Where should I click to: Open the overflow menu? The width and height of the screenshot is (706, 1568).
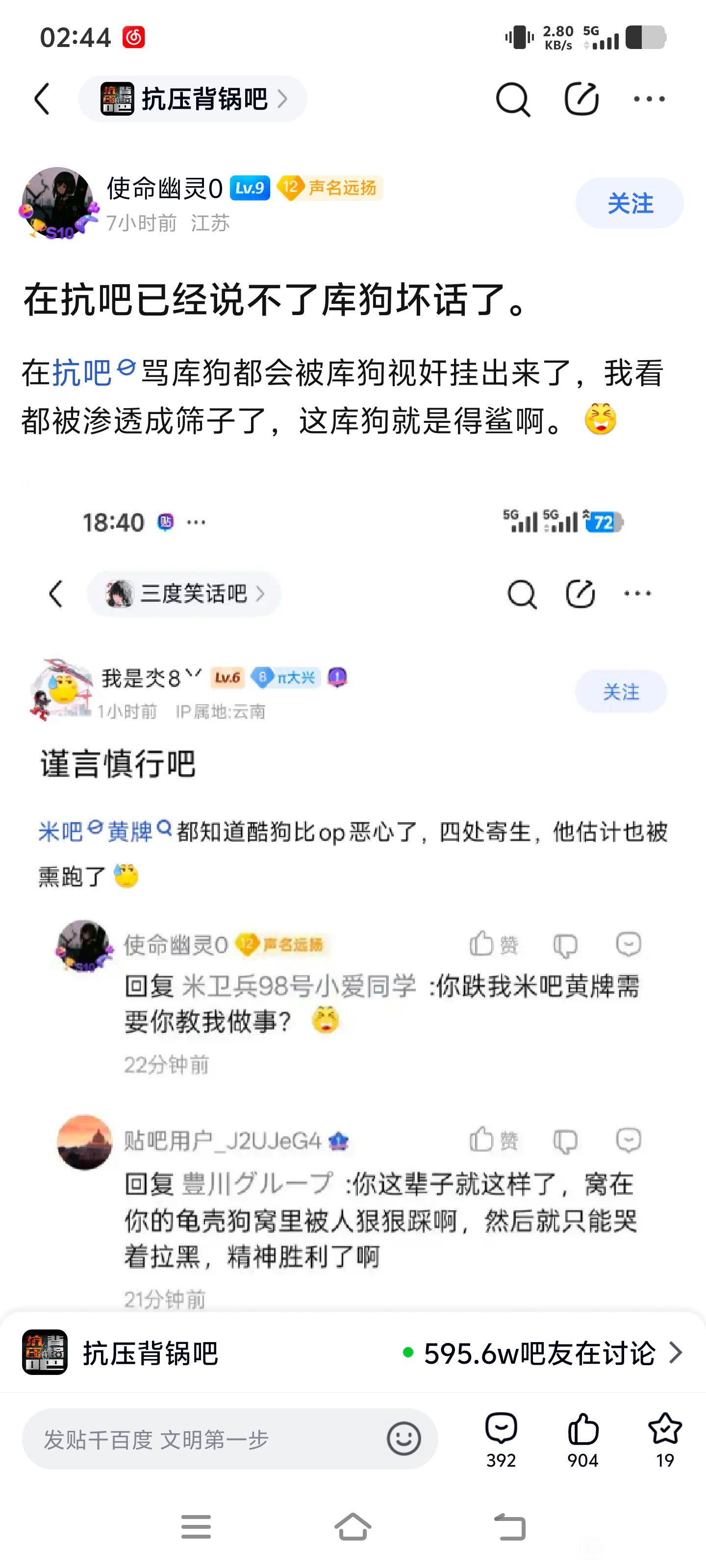(649, 99)
